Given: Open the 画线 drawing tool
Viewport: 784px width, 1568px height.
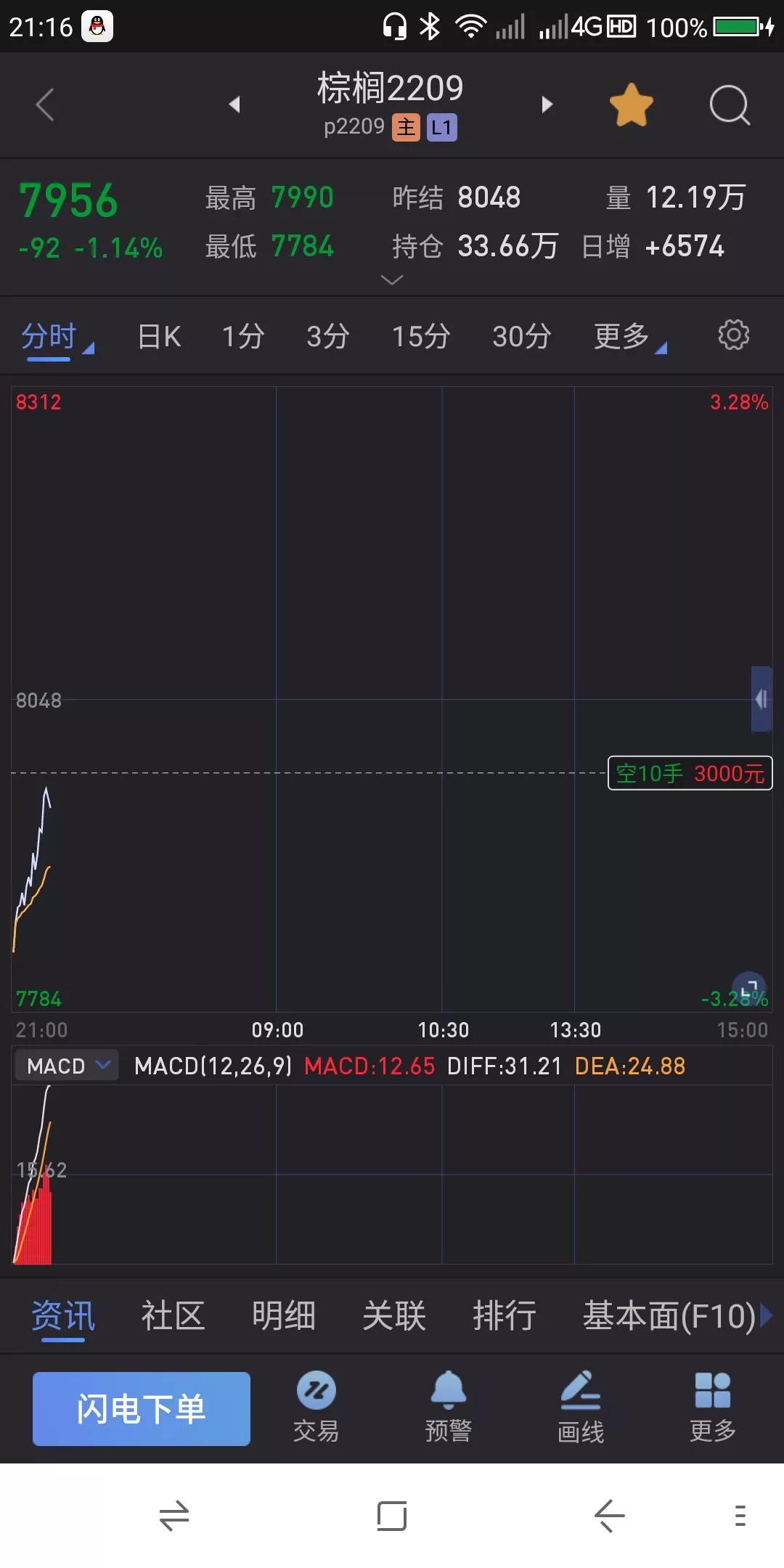Looking at the screenshot, I should 581,1408.
